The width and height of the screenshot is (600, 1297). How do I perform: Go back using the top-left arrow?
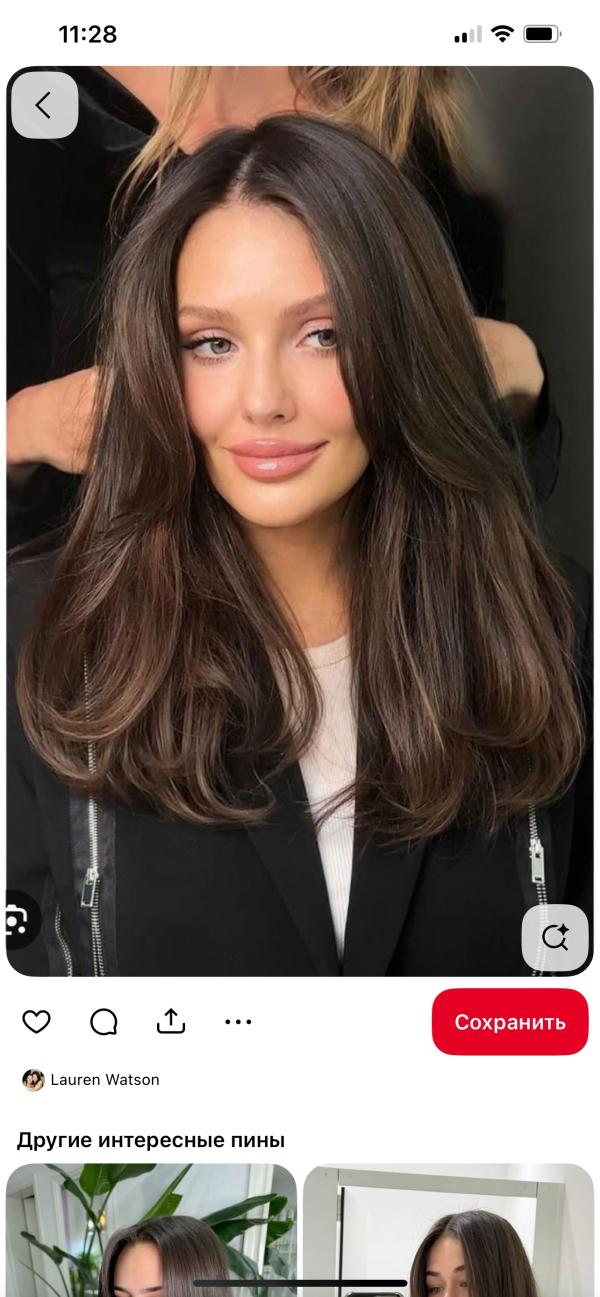[44, 105]
